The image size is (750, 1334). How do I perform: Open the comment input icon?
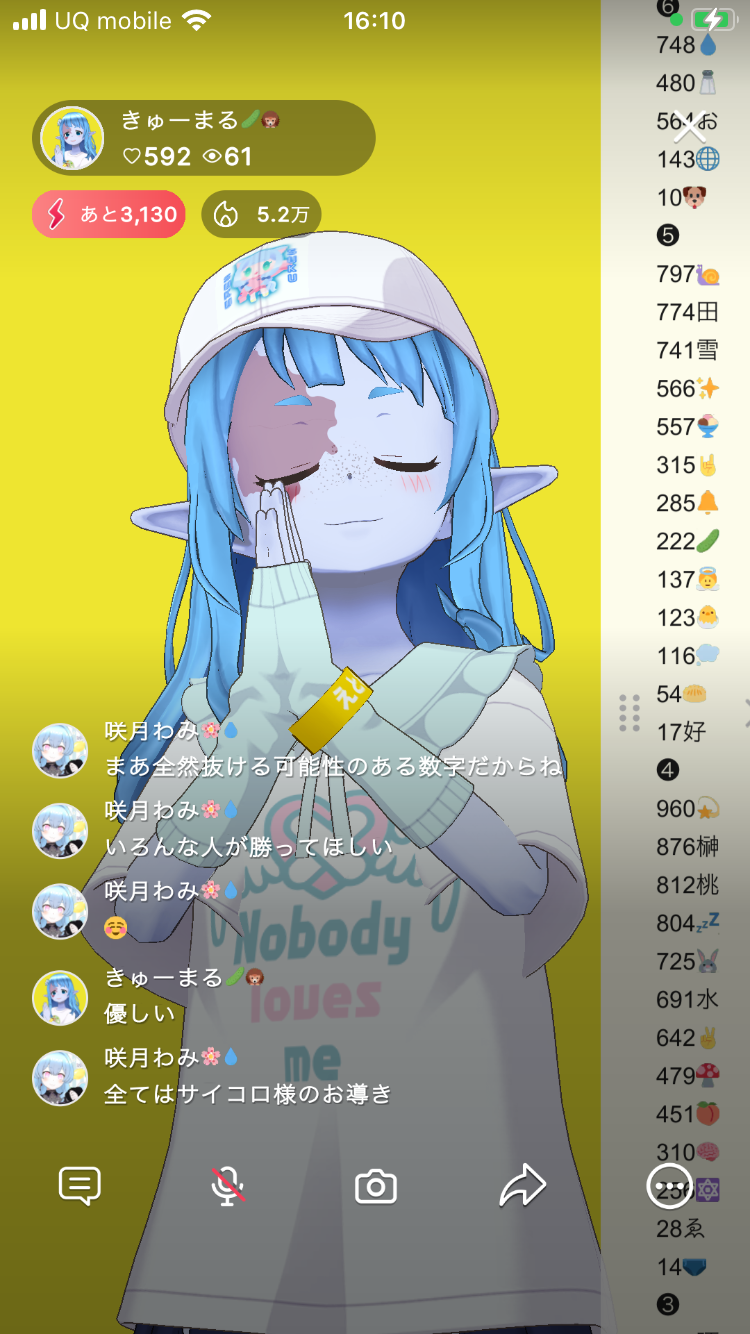coord(80,1186)
